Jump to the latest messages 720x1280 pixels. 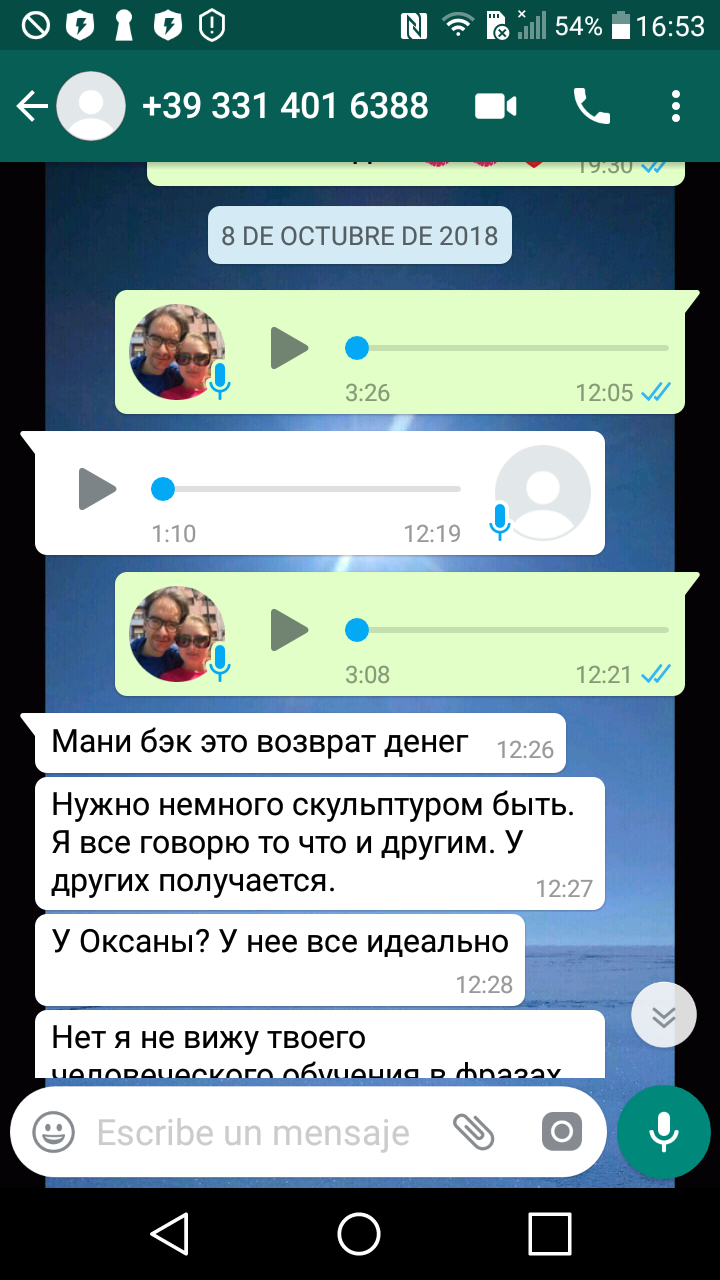pos(664,1015)
